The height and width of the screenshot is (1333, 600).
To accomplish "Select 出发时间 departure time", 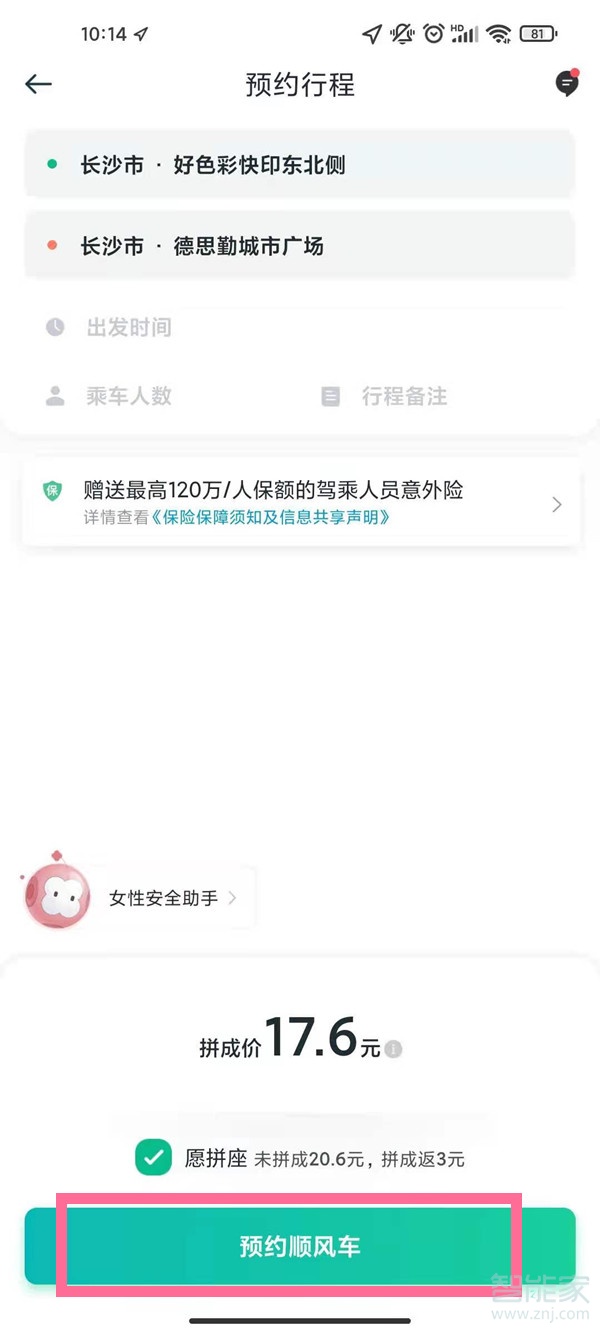I will 128,327.
